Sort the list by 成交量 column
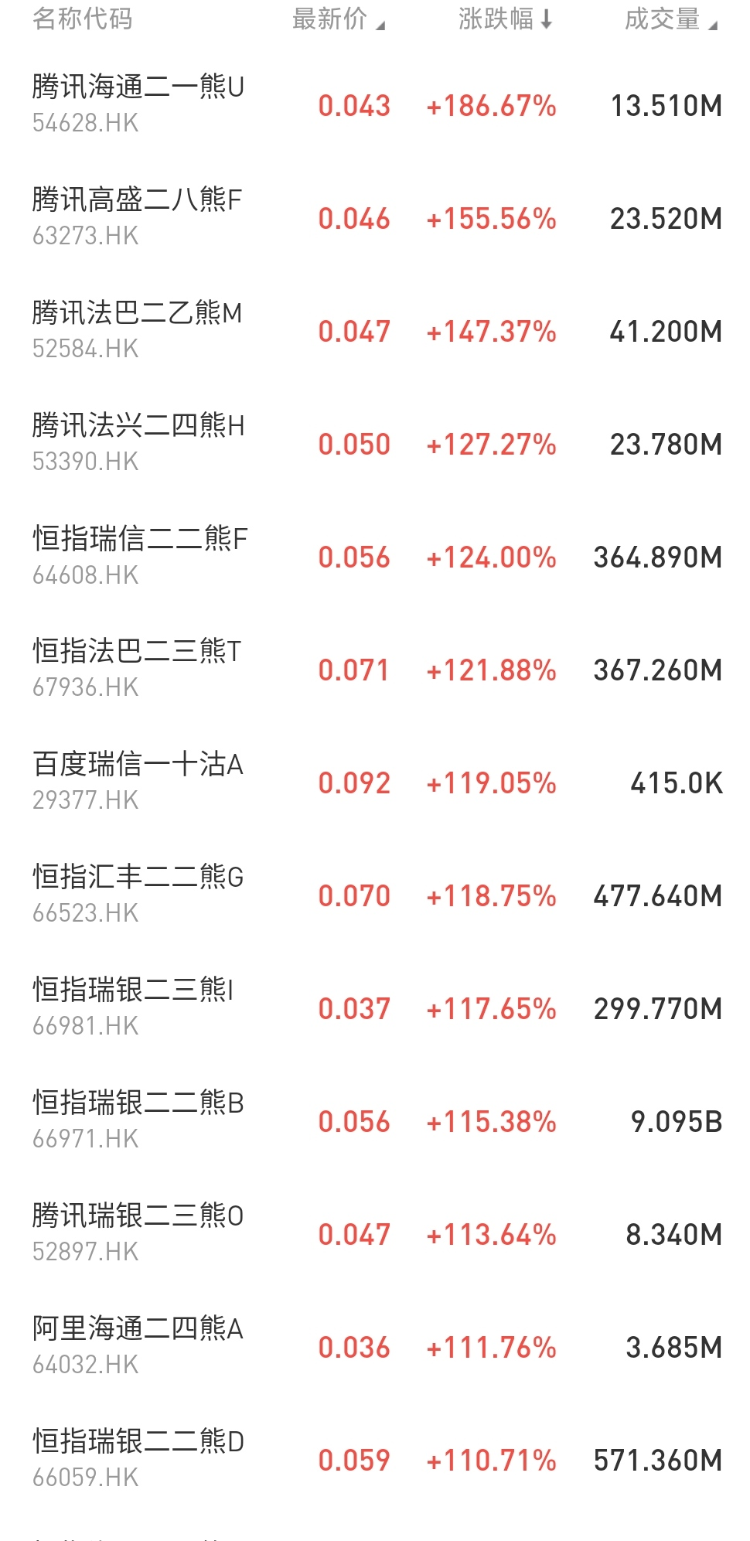This screenshot has height=1541, width=750. click(x=671, y=19)
